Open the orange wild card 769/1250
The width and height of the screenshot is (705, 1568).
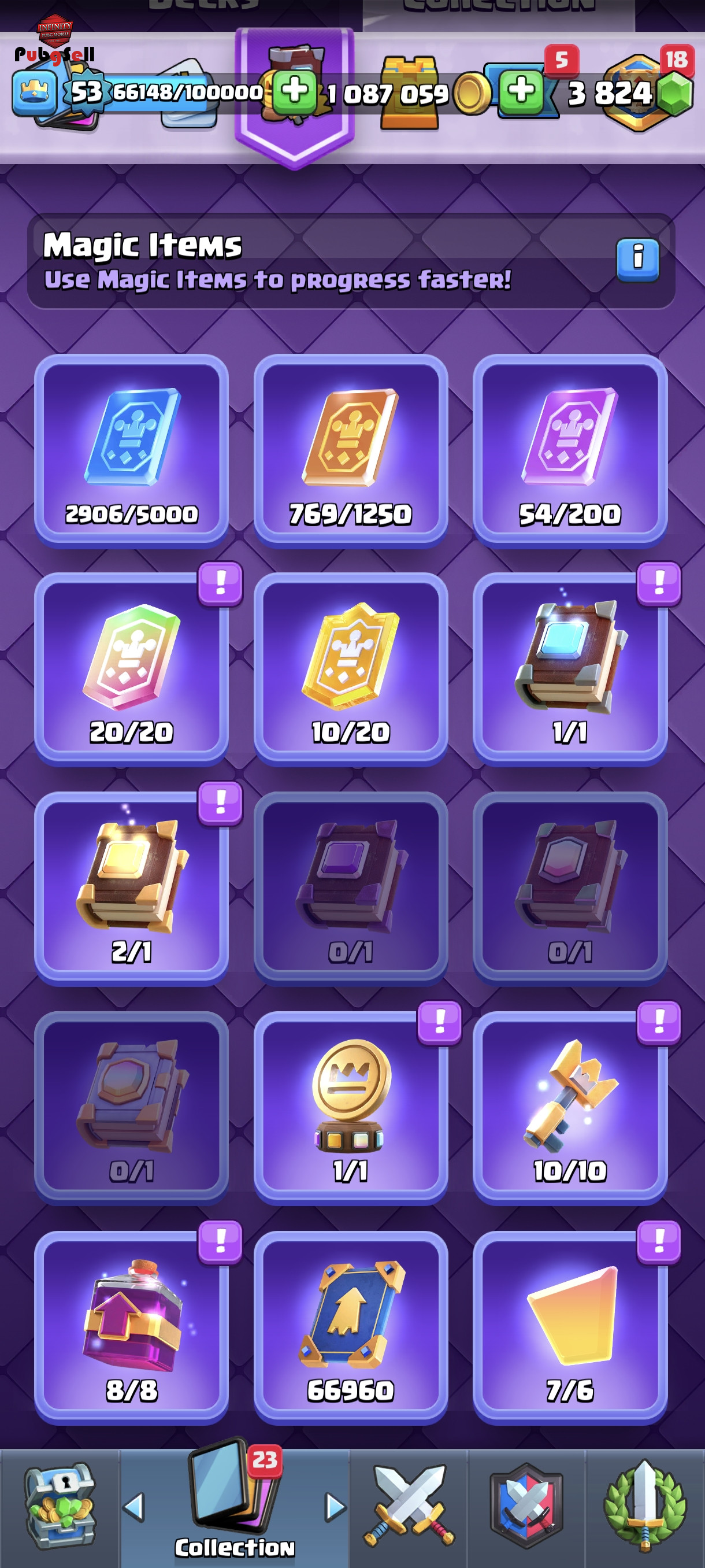pos(351,450)
